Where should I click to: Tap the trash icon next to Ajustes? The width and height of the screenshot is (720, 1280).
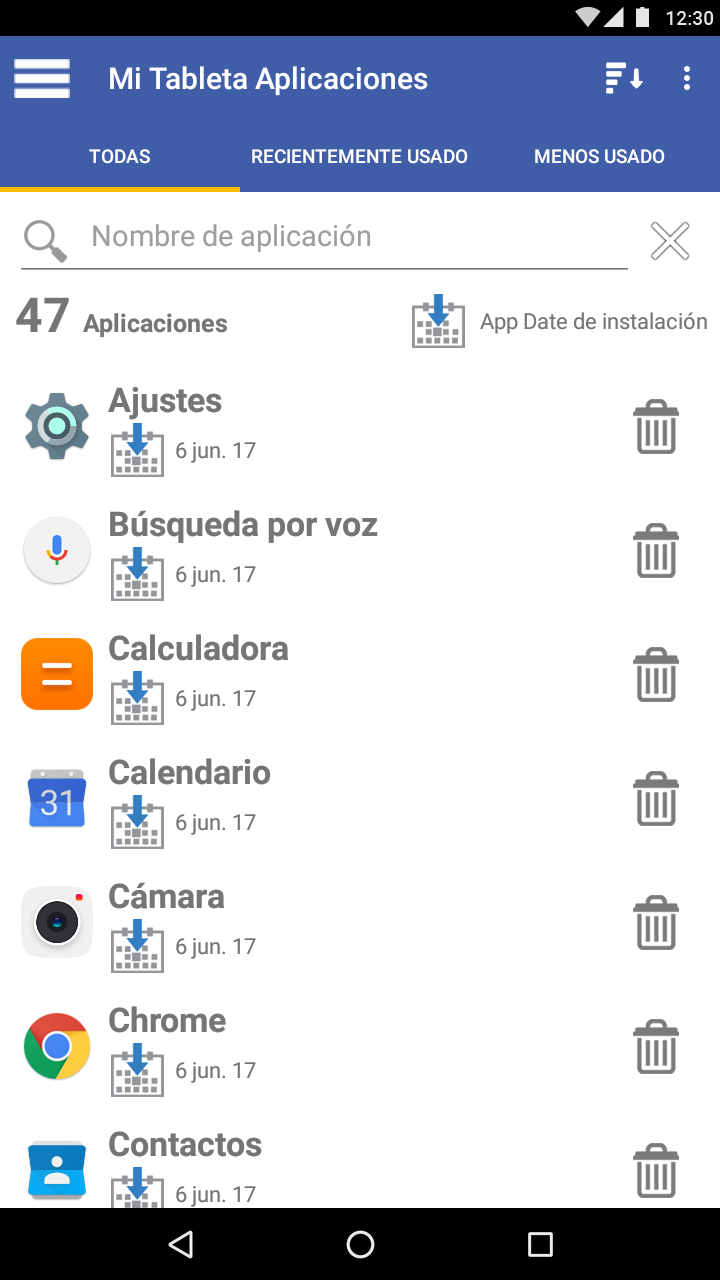[x=656, y=426]
